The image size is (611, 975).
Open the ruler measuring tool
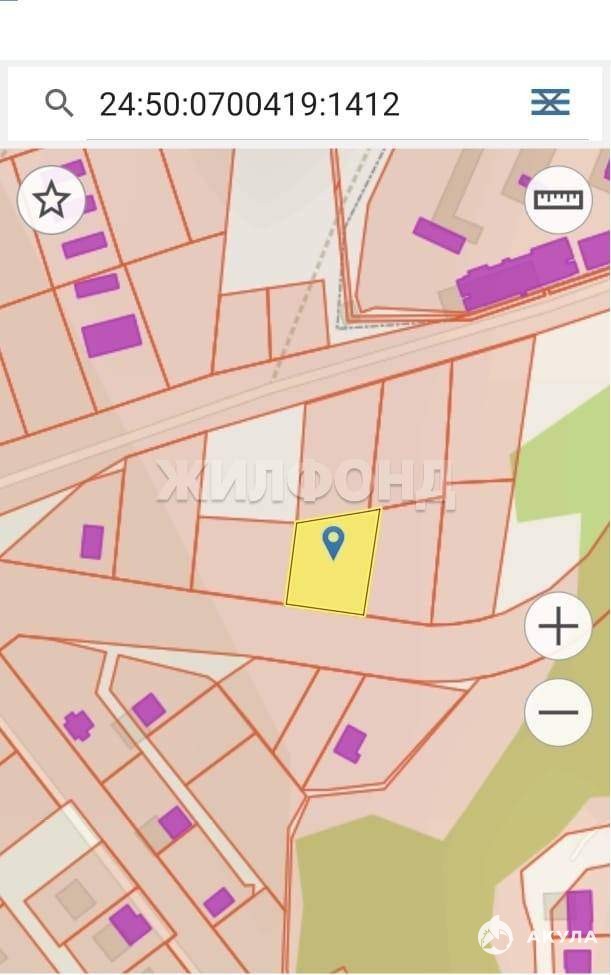click(558, 199)
